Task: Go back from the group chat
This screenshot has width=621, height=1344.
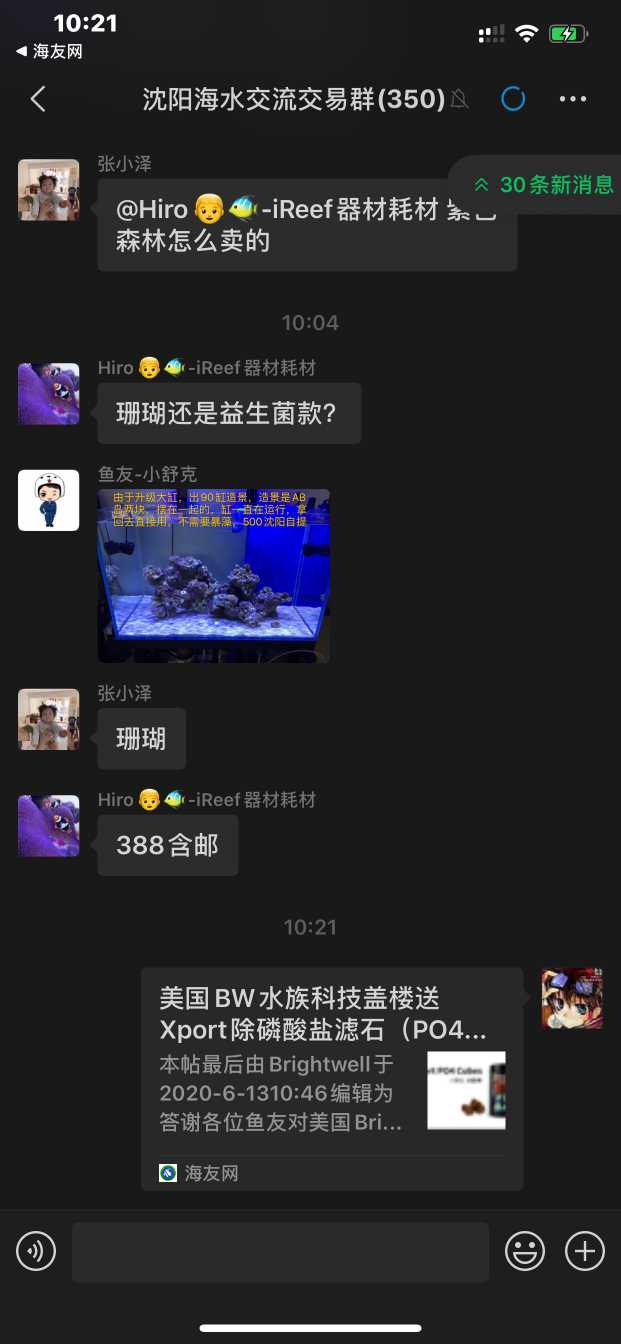Action: coord(38,99)
